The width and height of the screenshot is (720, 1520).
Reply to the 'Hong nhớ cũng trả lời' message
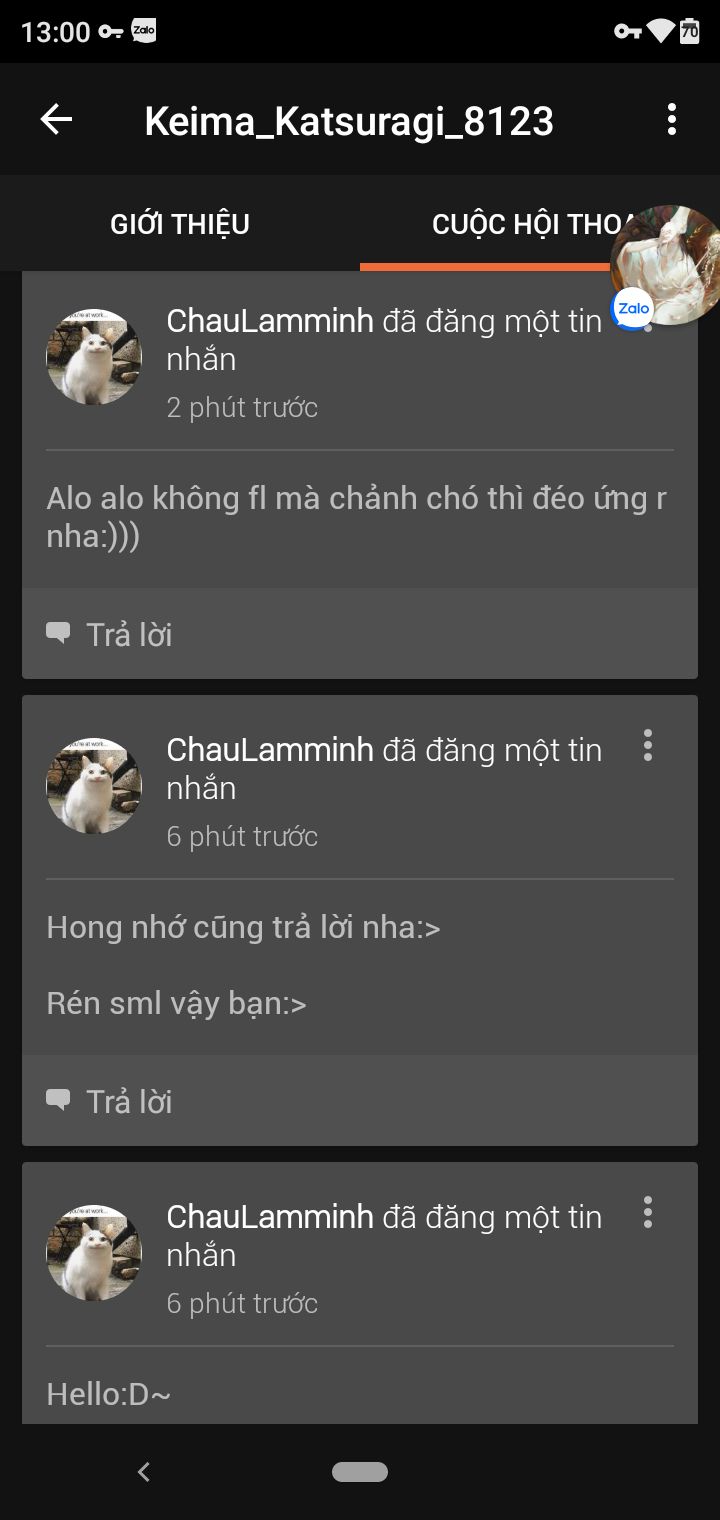pyautogui.click(x=110, y=1101)
